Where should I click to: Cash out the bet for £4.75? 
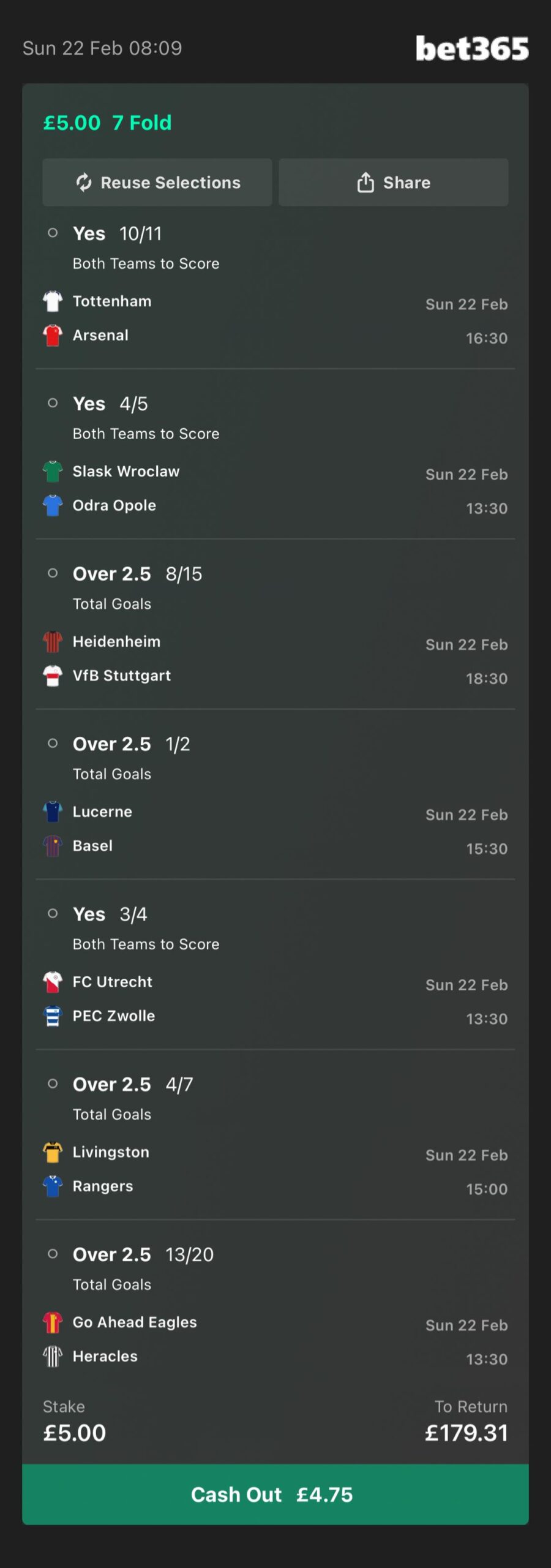point(275,1494)
